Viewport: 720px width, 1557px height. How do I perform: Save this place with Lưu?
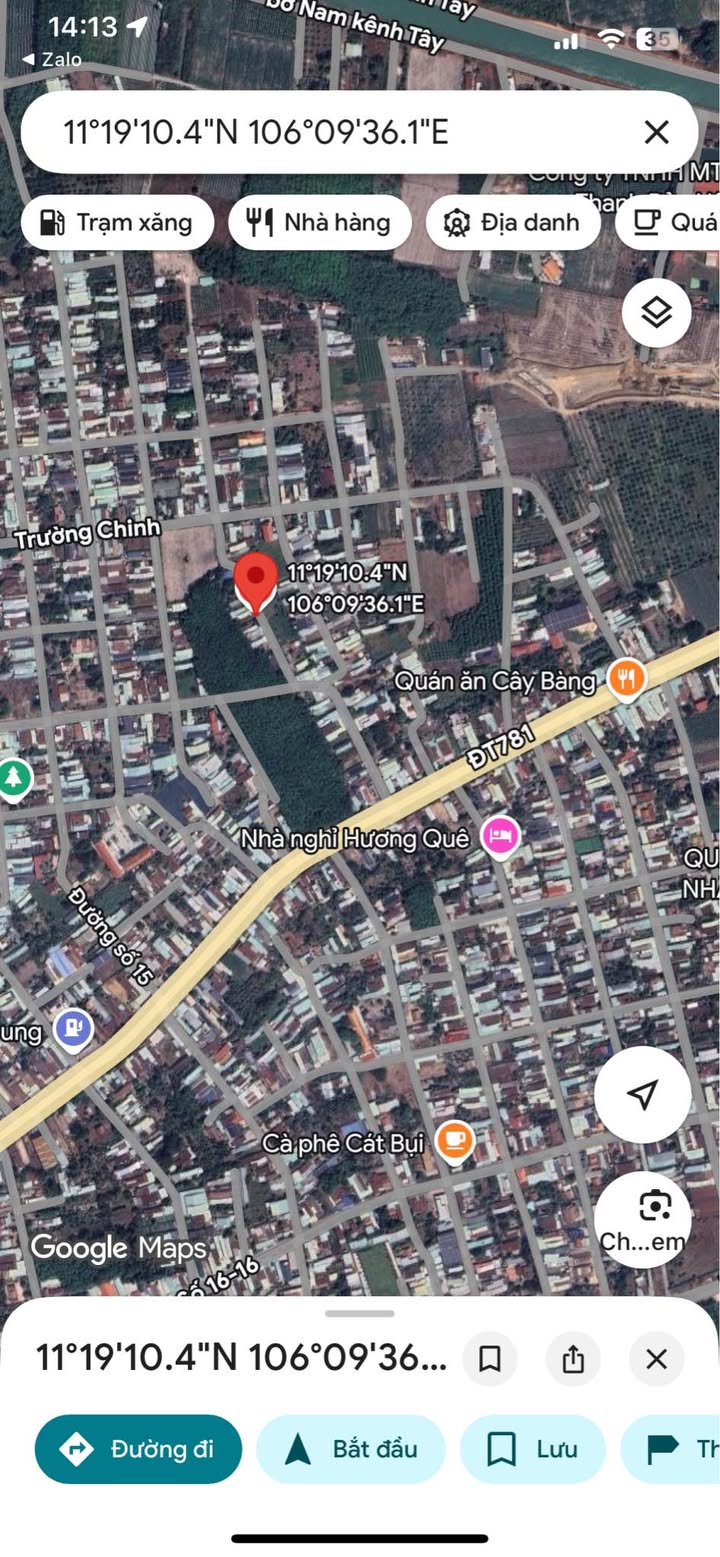point(533,1449)
